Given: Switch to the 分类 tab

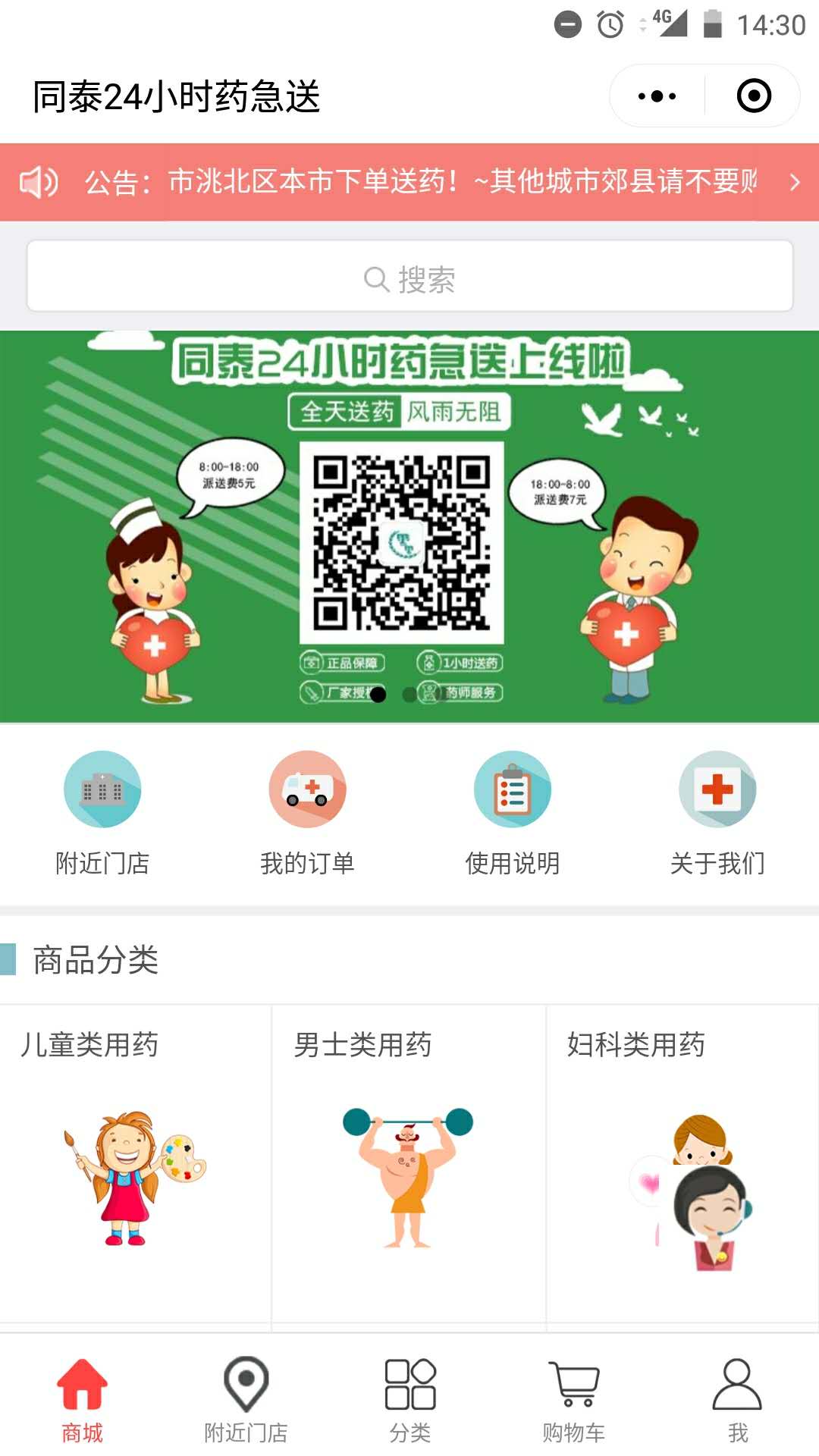Looking at the screenshot, I should [x=409, y=1400].
